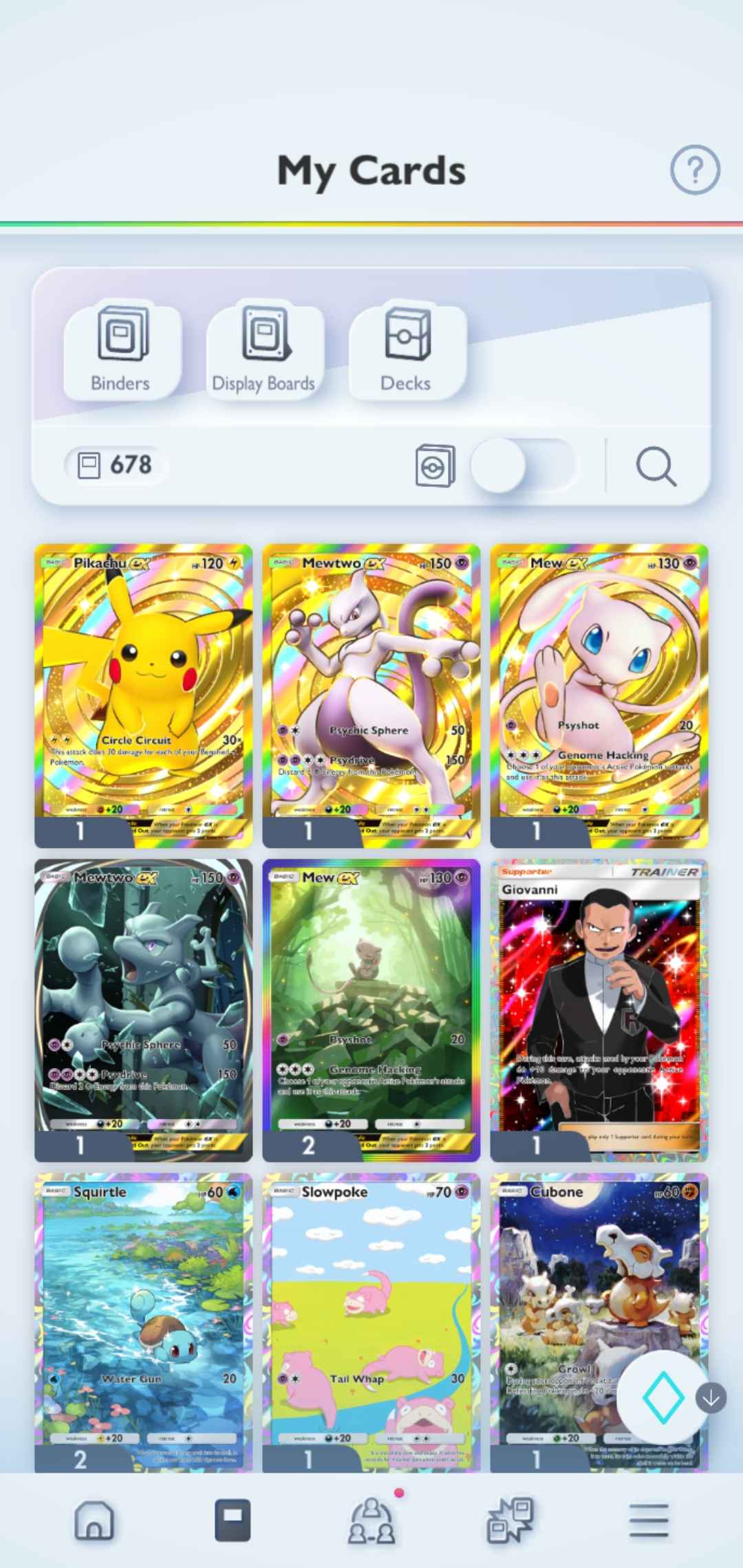This screenshot has width=743, height=1568.
Task: Switch to the social friends tab
Action: tap(371, 1520)
